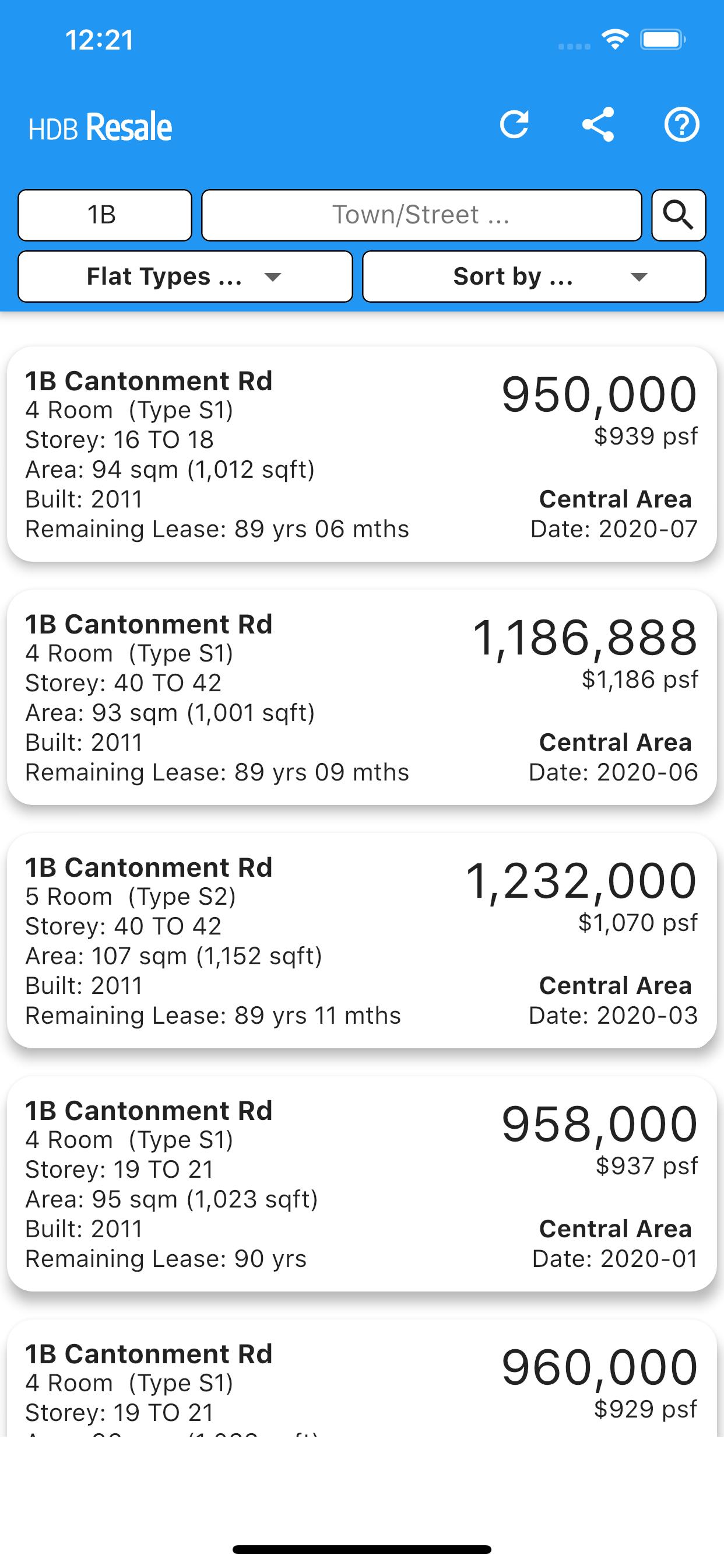
Task: View the 1,232,000 five room listing
Action: tap(362, 940)
